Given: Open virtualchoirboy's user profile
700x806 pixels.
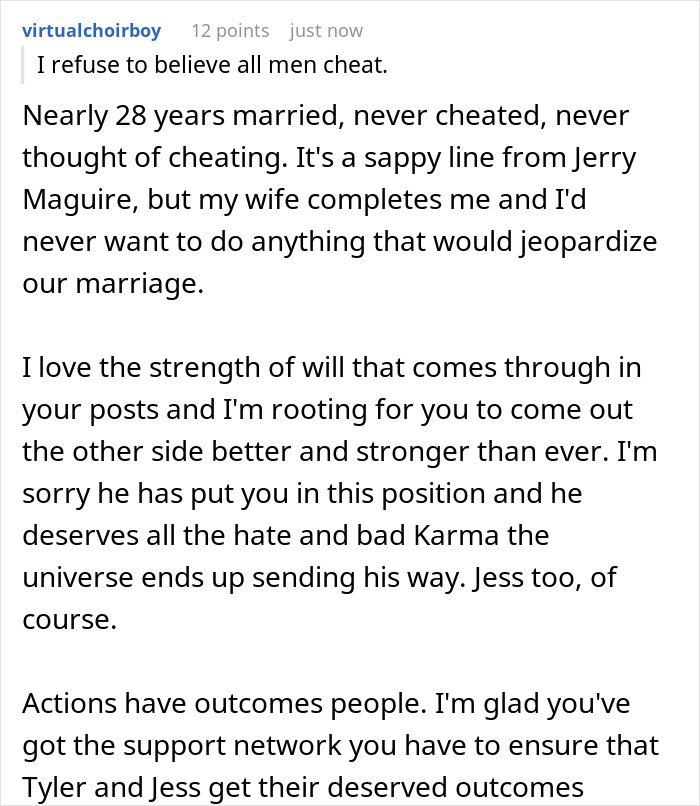Looking at the screenshot, I should pos(91,31).
